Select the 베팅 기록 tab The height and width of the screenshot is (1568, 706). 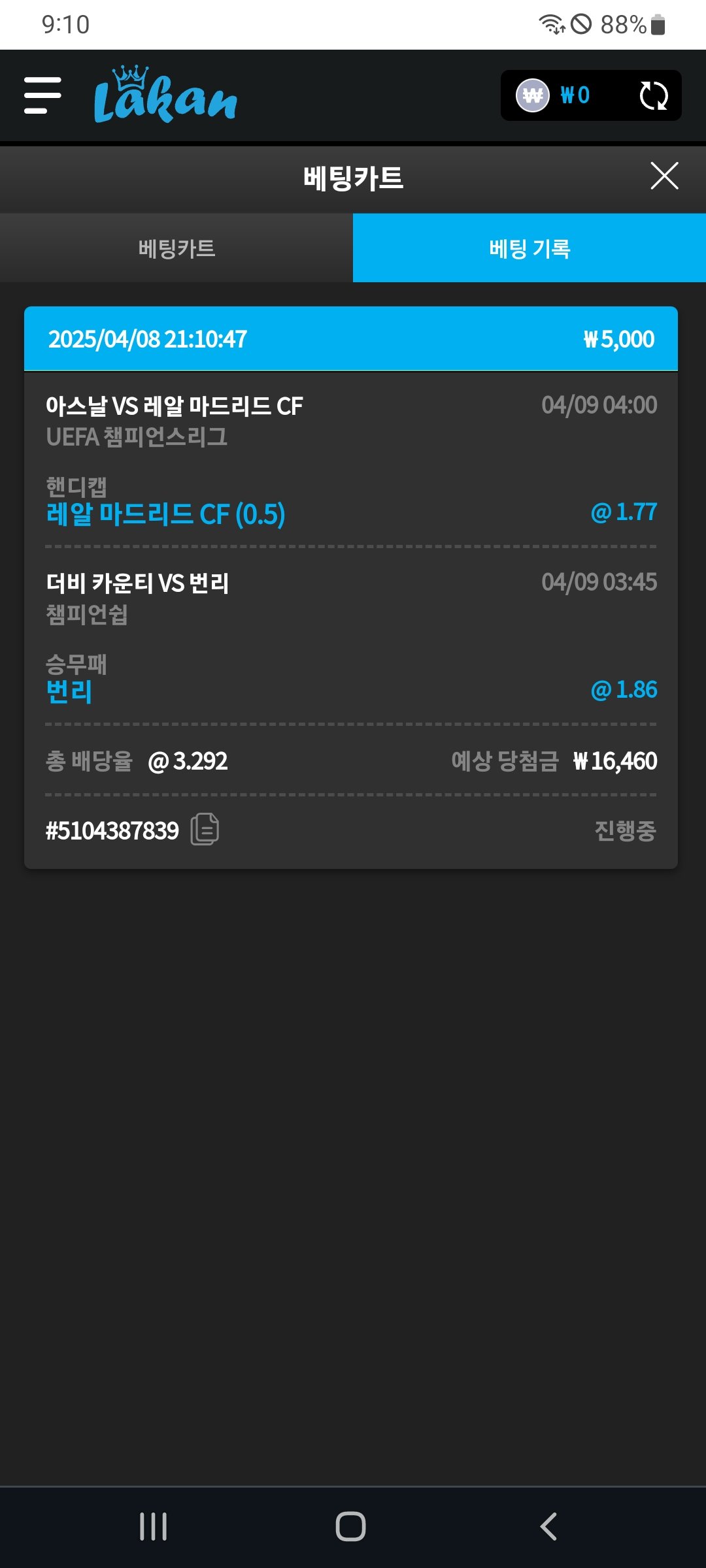[x=529, y=248]
